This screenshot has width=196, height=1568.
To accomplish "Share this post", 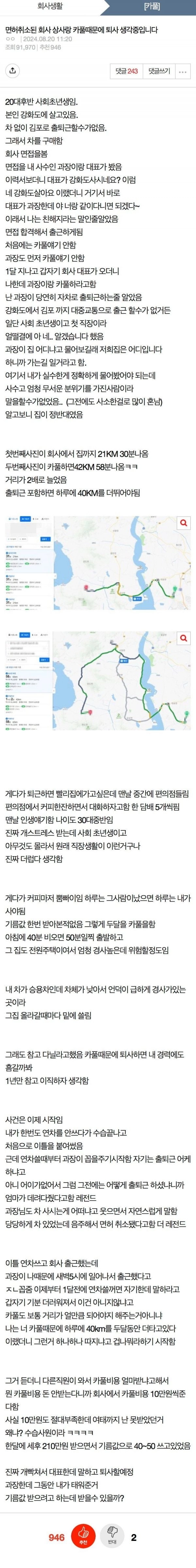I will click(x=12, y=71).
